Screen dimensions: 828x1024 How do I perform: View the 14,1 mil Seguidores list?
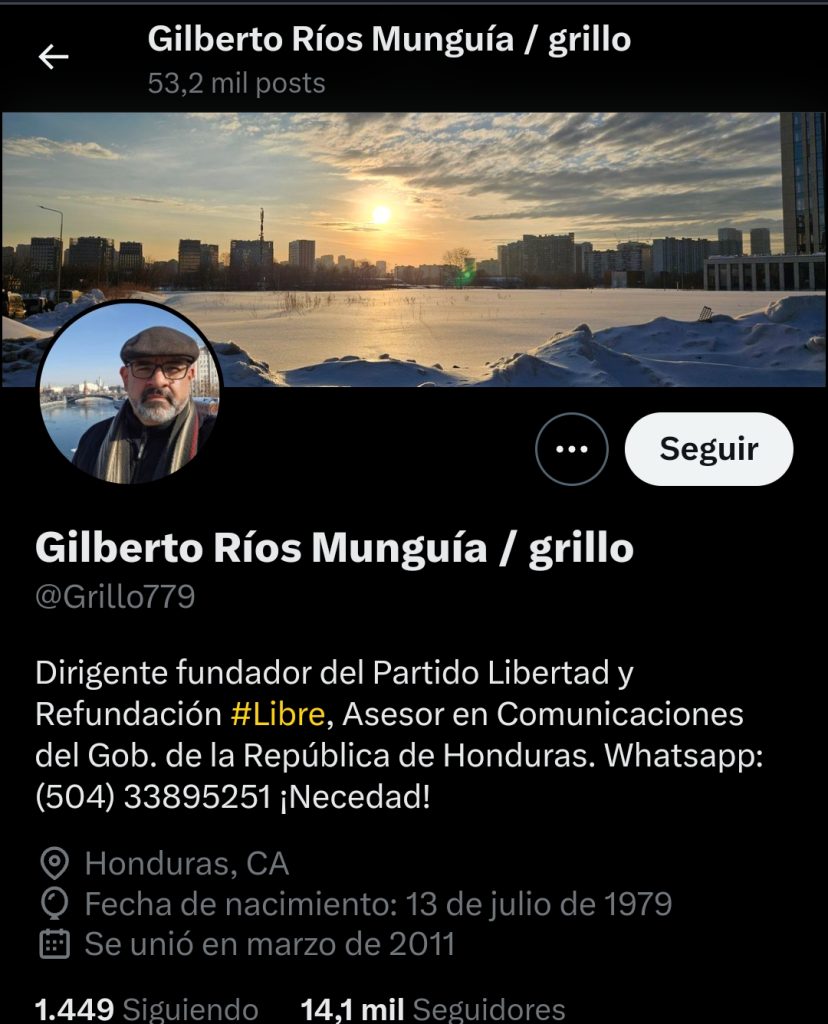[x=432, y=1008]
